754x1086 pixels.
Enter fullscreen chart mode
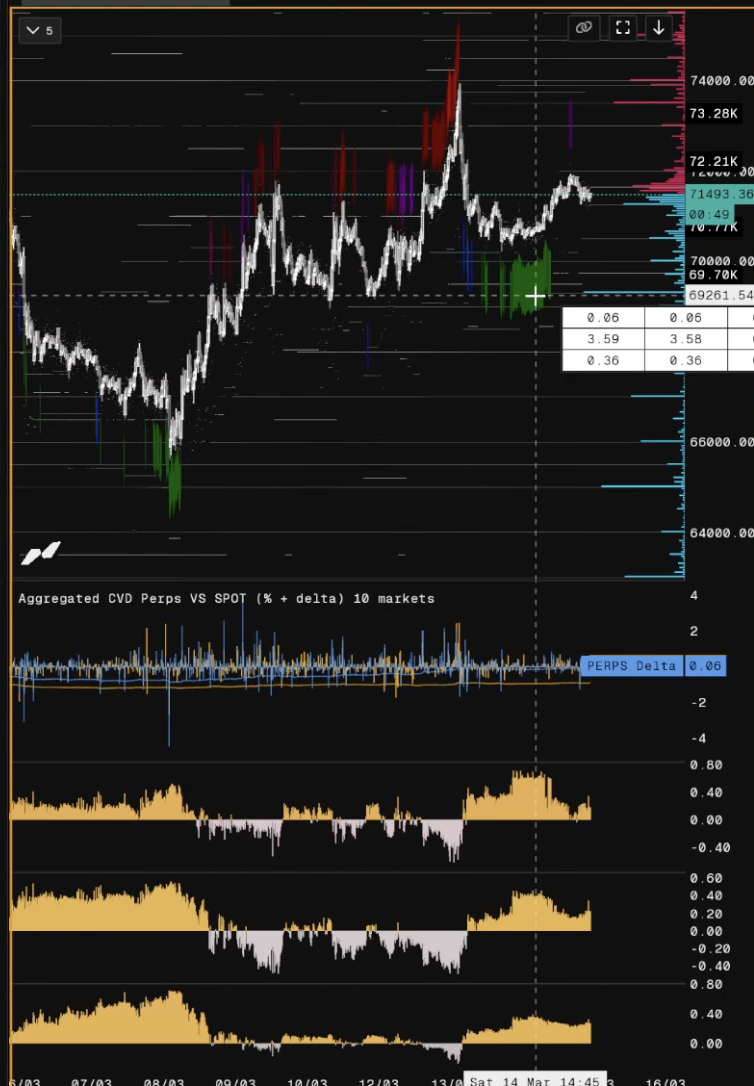pyautogui.click(x=622, y=28)
